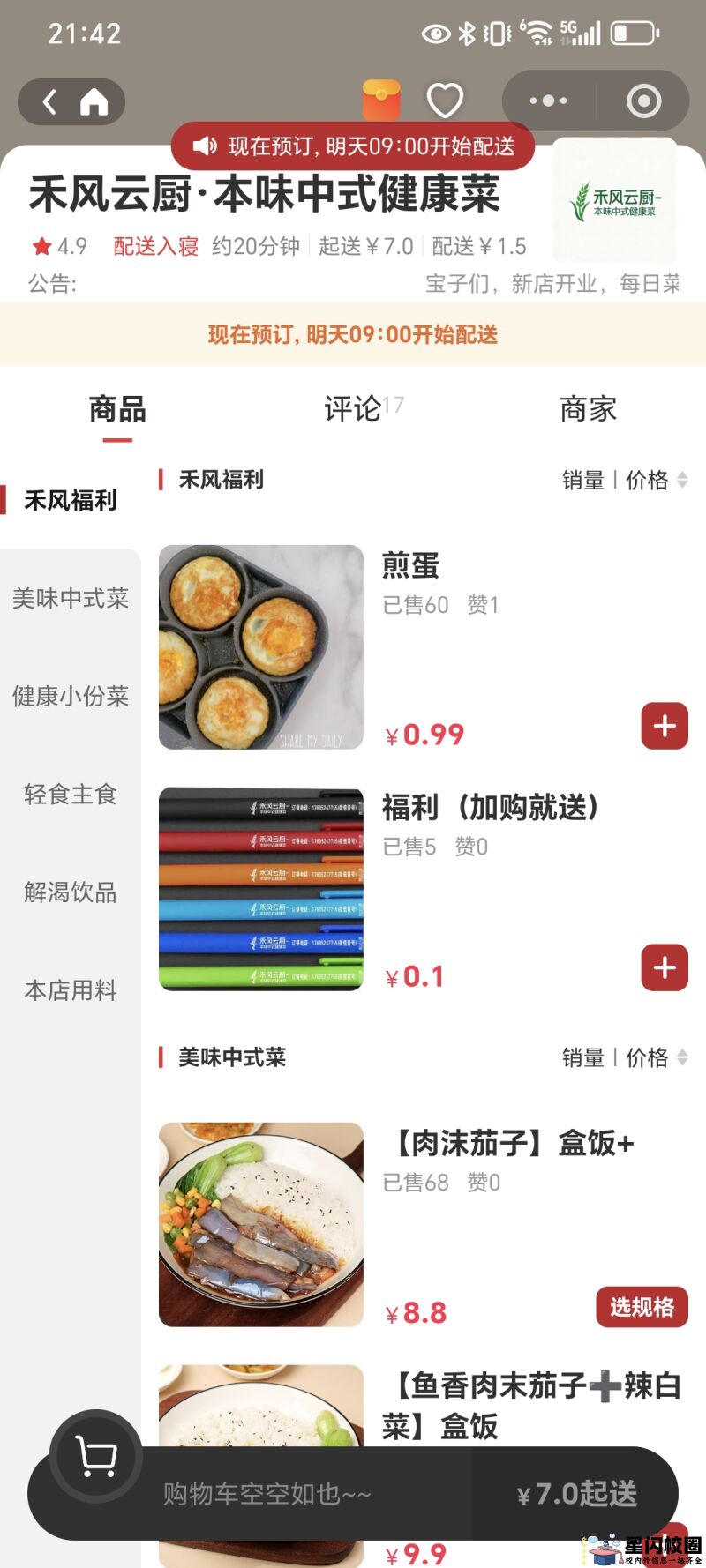Show the 解渴饮品 category
706x1568 pixels.
[71, 892]
